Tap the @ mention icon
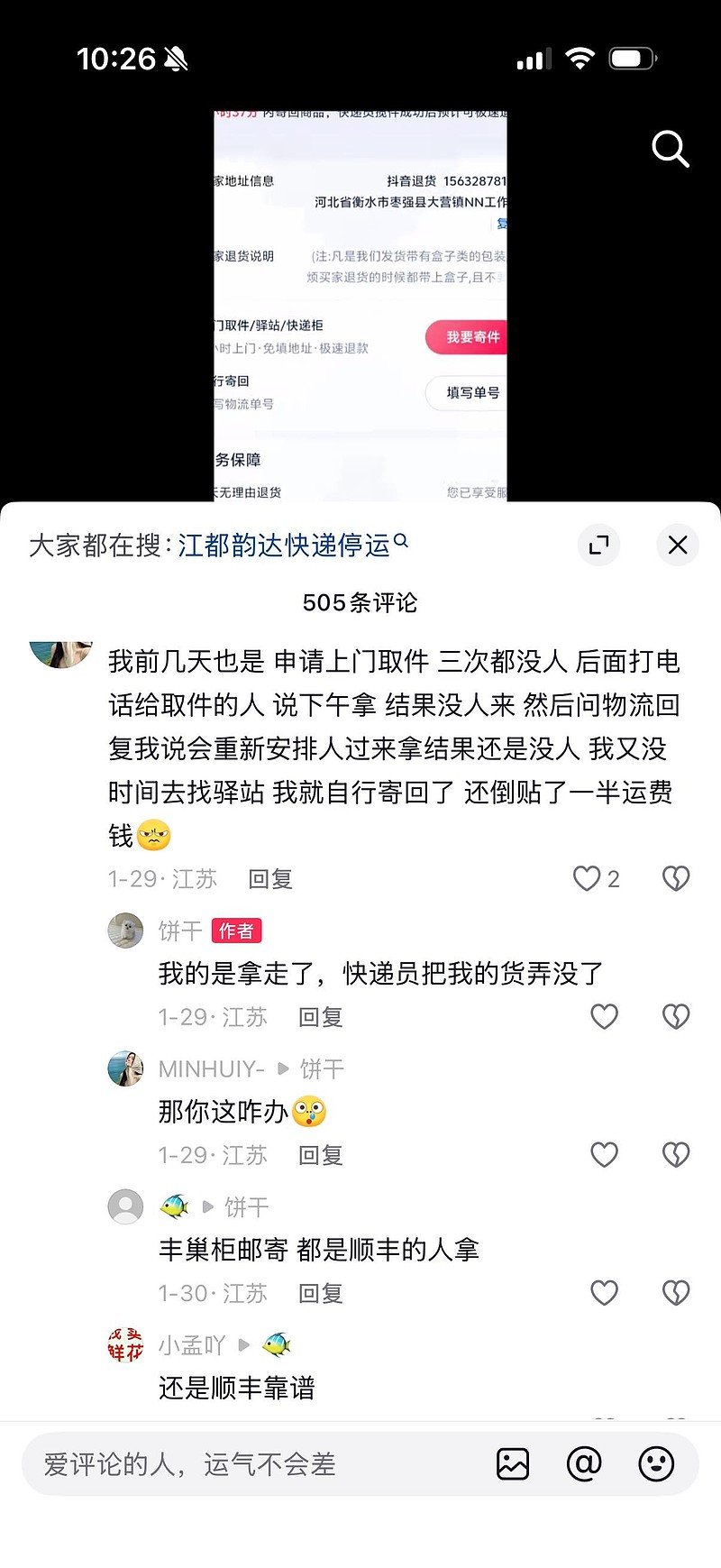721x1568 pixels. click(585, 1463)
